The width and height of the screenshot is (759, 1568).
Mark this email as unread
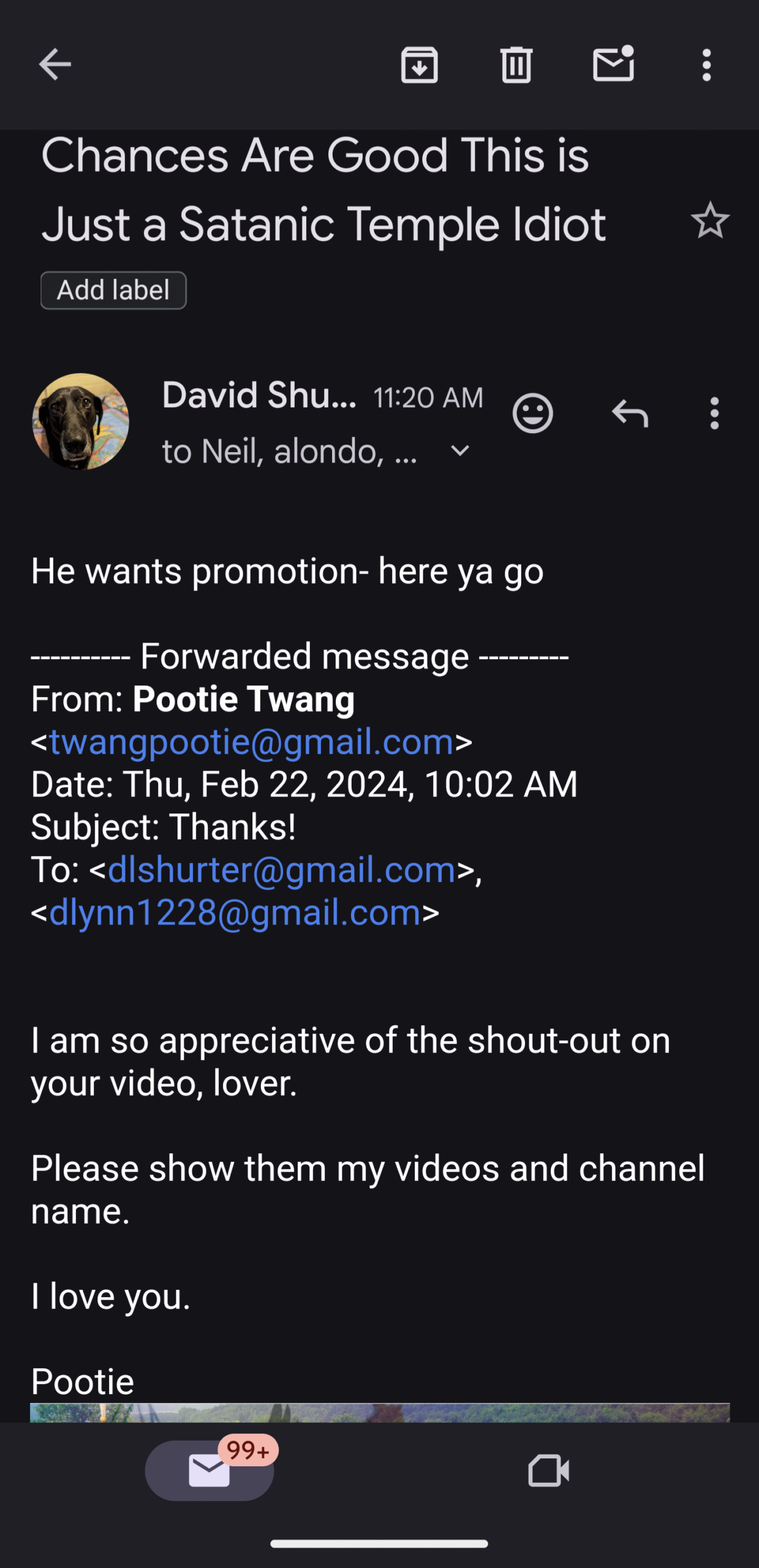[x=613, y=64]
